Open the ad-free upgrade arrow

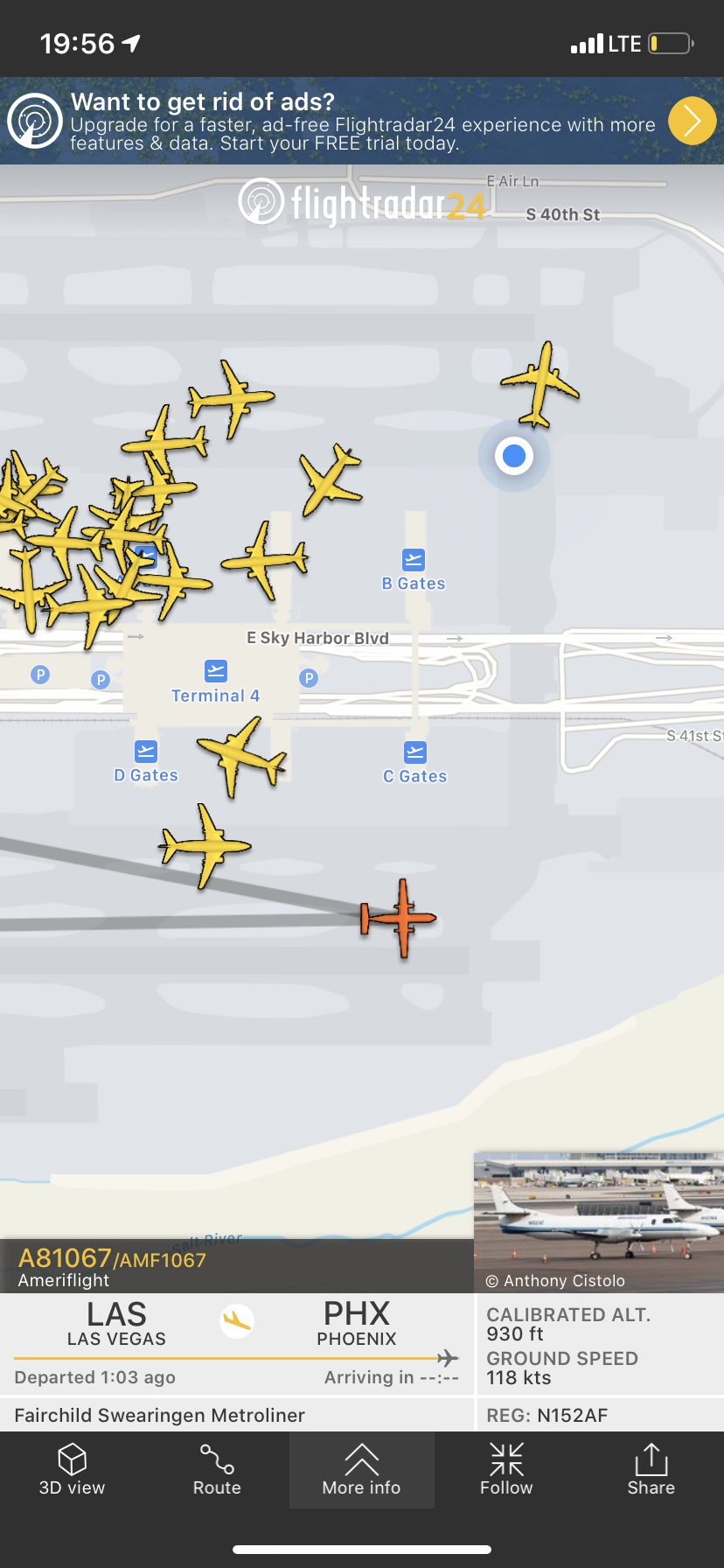pyautogui.click(x=692, y=121)
